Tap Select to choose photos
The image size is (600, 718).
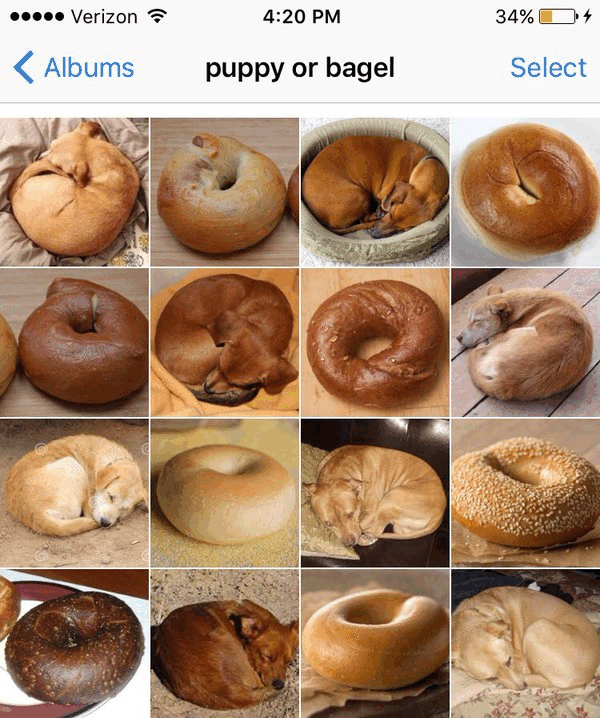click(x=547, y=68)
